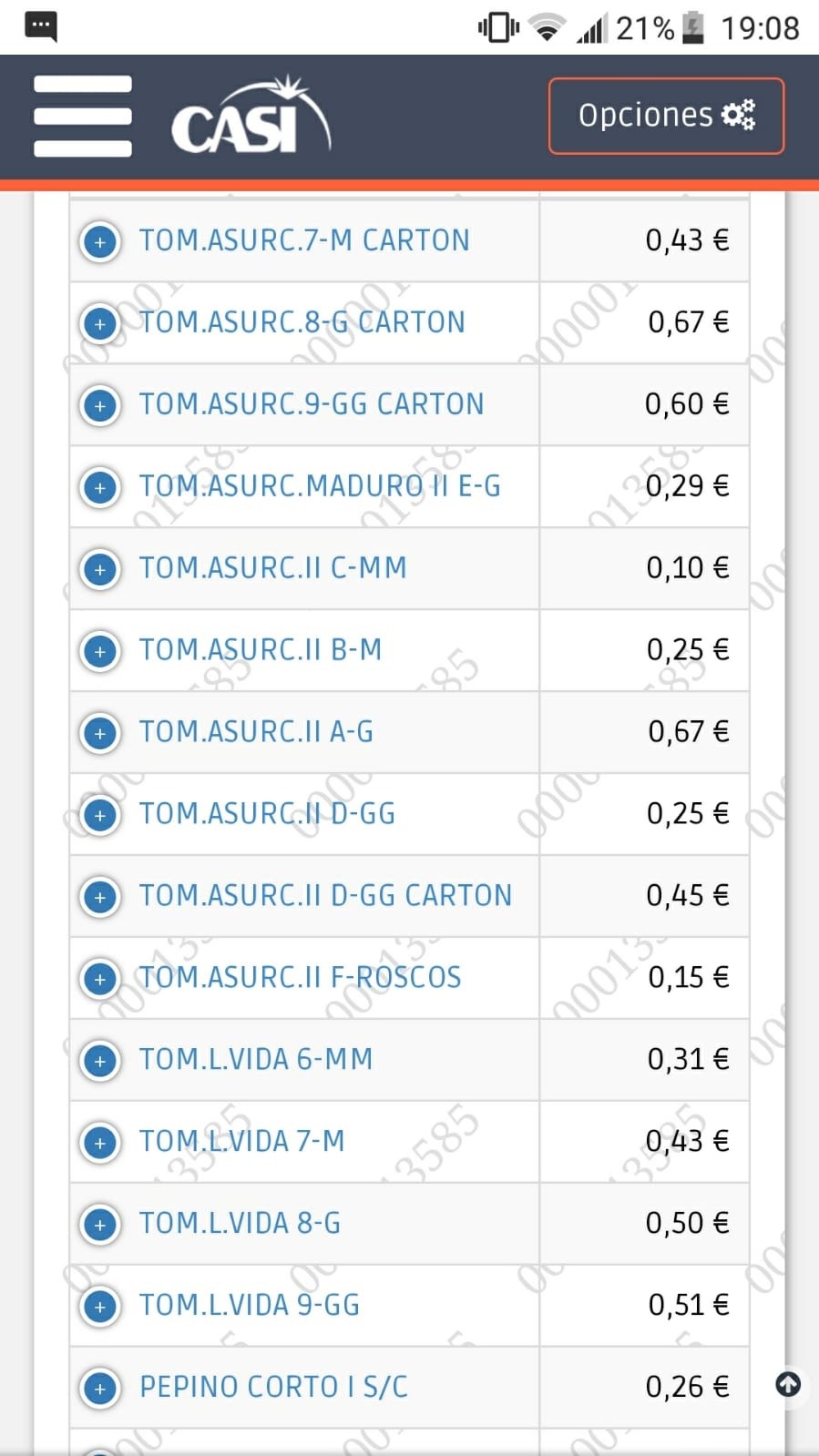Open the Opciones settings button
Screen dimensions: 819x1456
pyautogui.click(x=666, y=116)
